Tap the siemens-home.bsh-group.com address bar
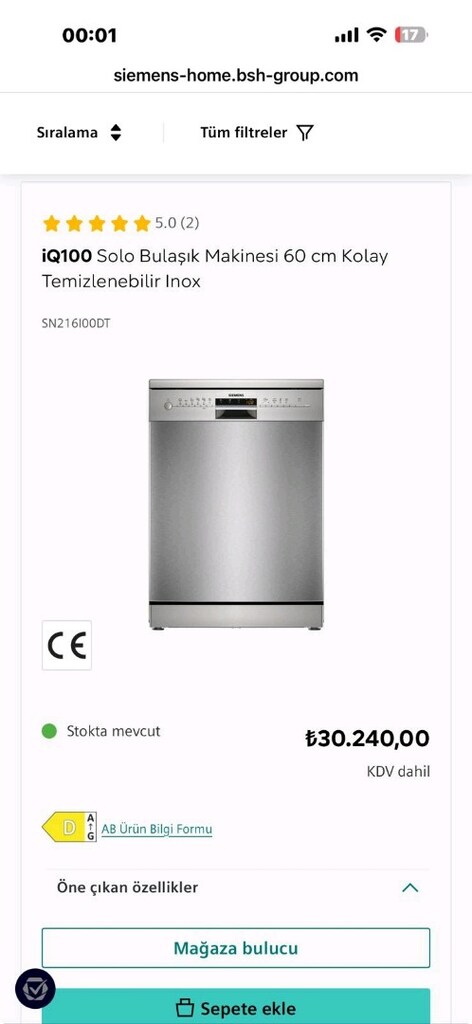472x1024 pixels. 236,75
